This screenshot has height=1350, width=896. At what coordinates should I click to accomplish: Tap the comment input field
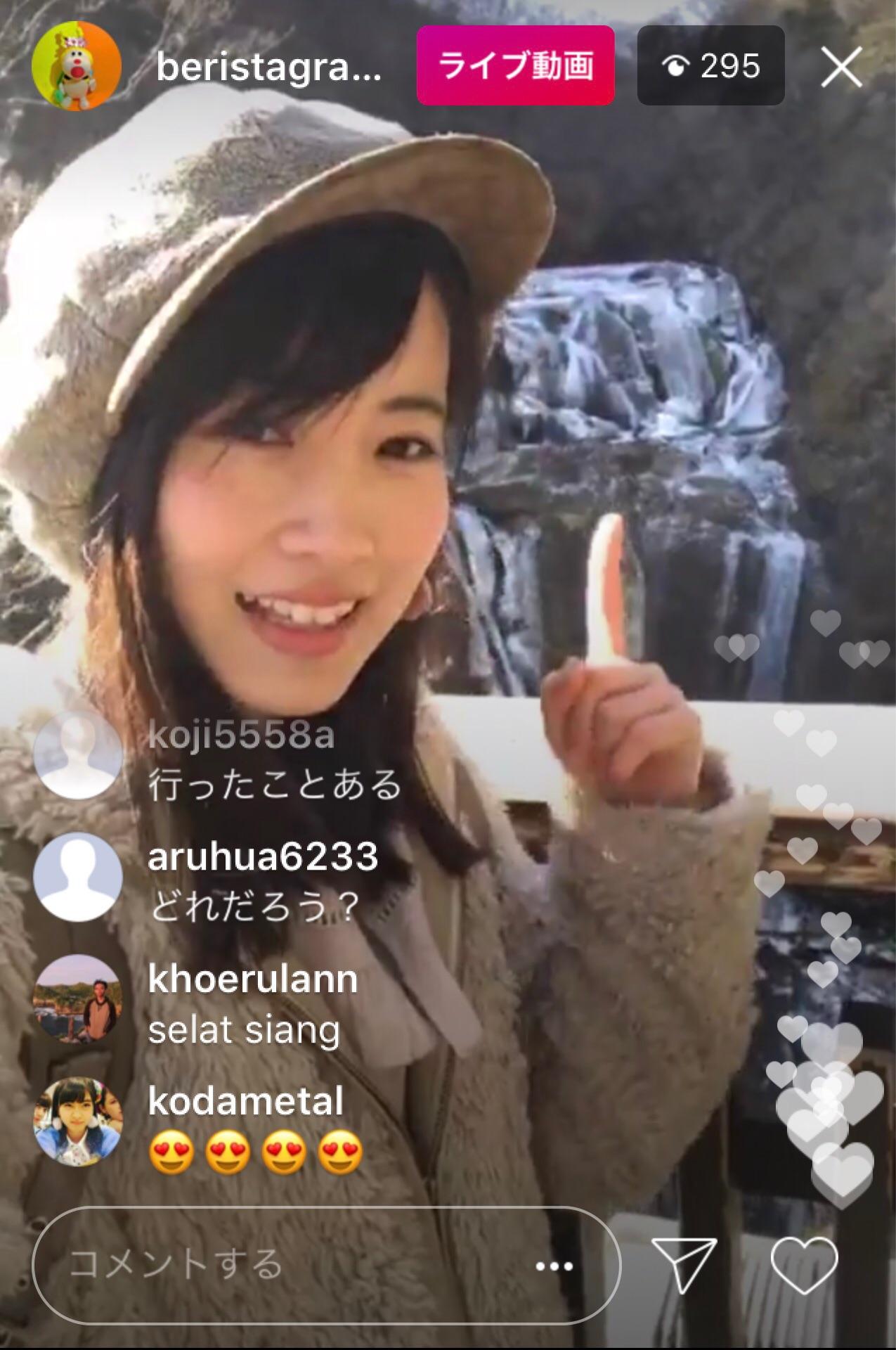pos(281,1265)
